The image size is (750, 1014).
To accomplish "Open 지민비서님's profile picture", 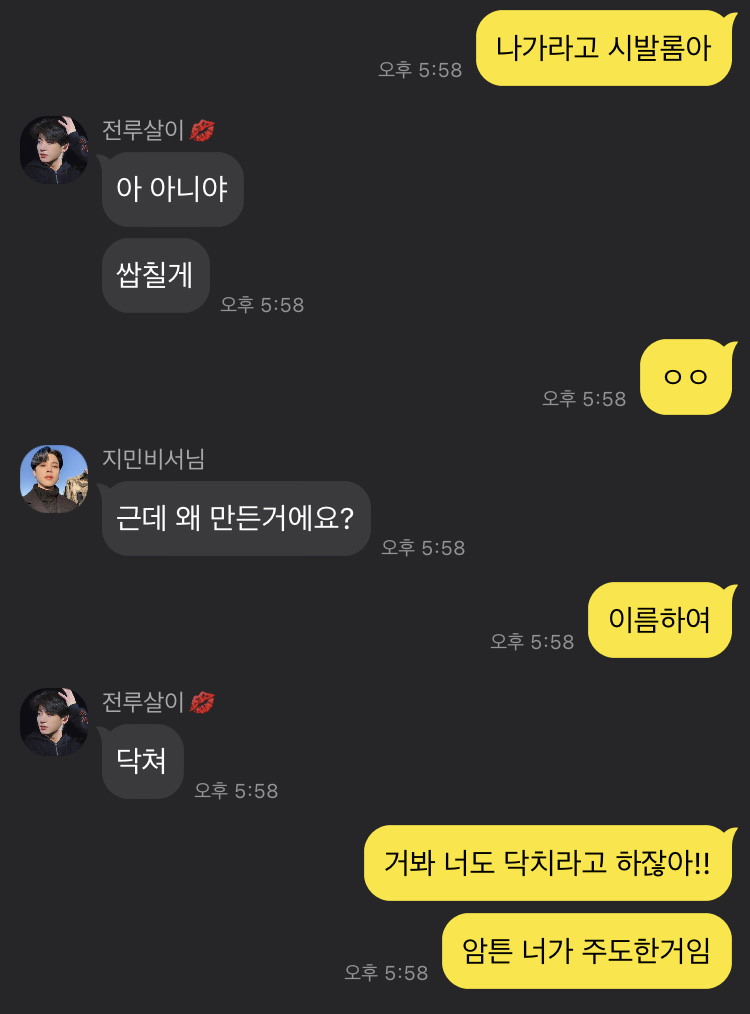I will (x=54, y=479).
